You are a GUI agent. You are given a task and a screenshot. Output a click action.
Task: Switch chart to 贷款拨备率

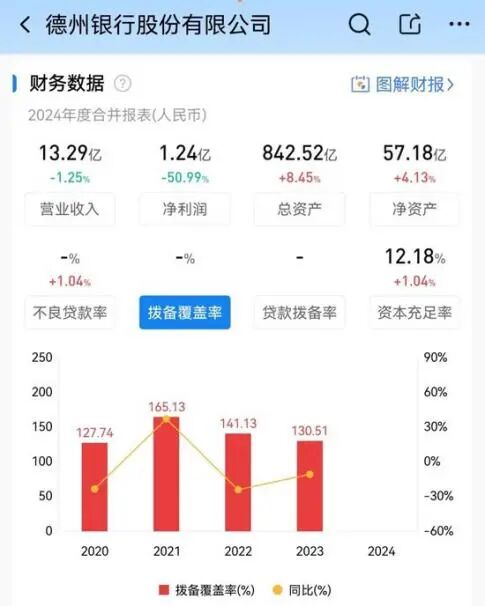300,313
